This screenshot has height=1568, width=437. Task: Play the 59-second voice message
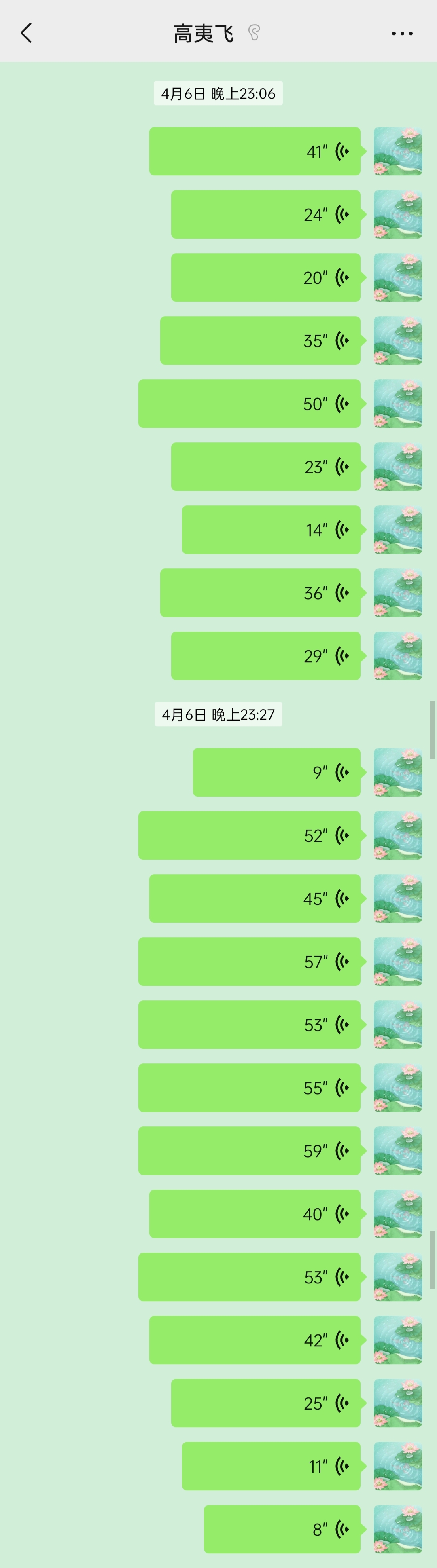coord(249,1151)
